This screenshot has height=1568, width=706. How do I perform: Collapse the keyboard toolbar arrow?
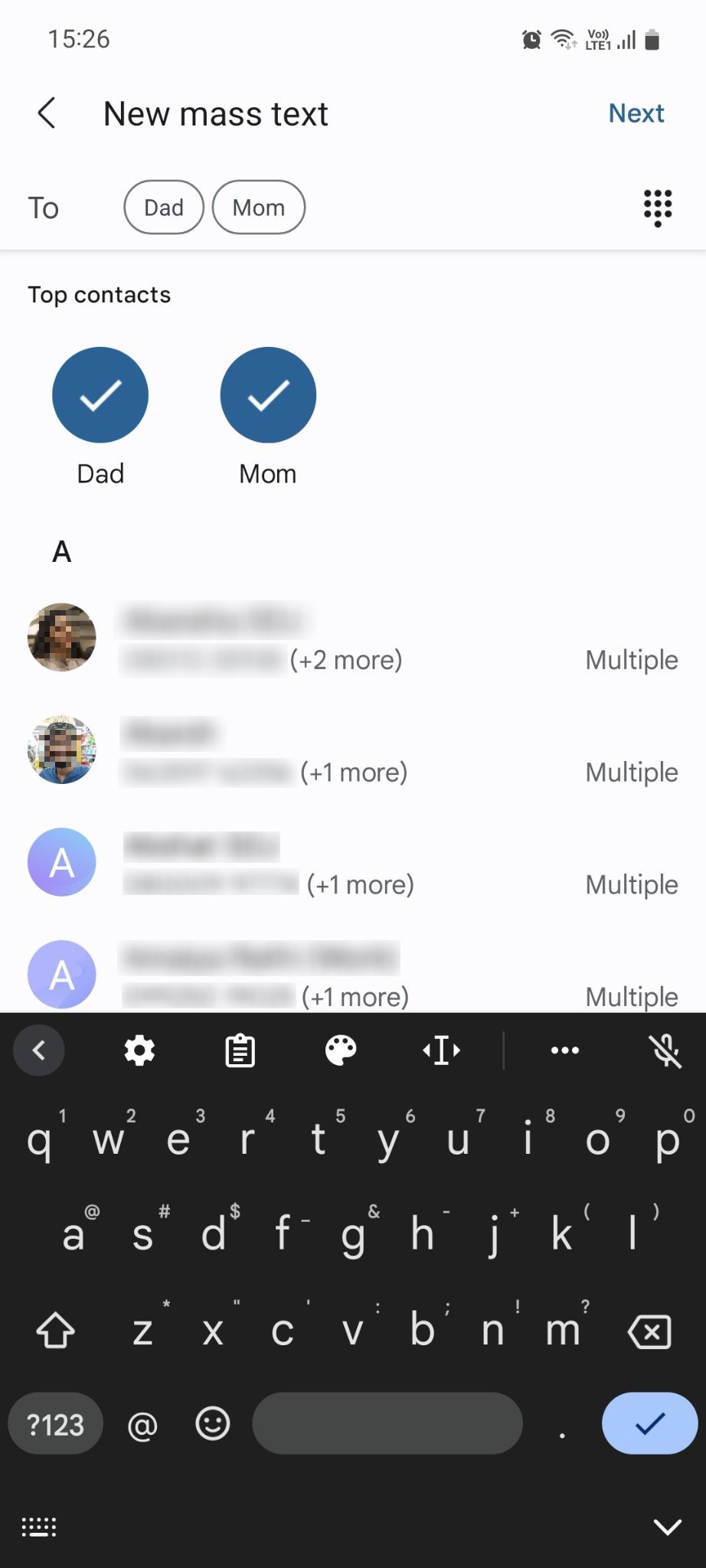click(39, 1050)
